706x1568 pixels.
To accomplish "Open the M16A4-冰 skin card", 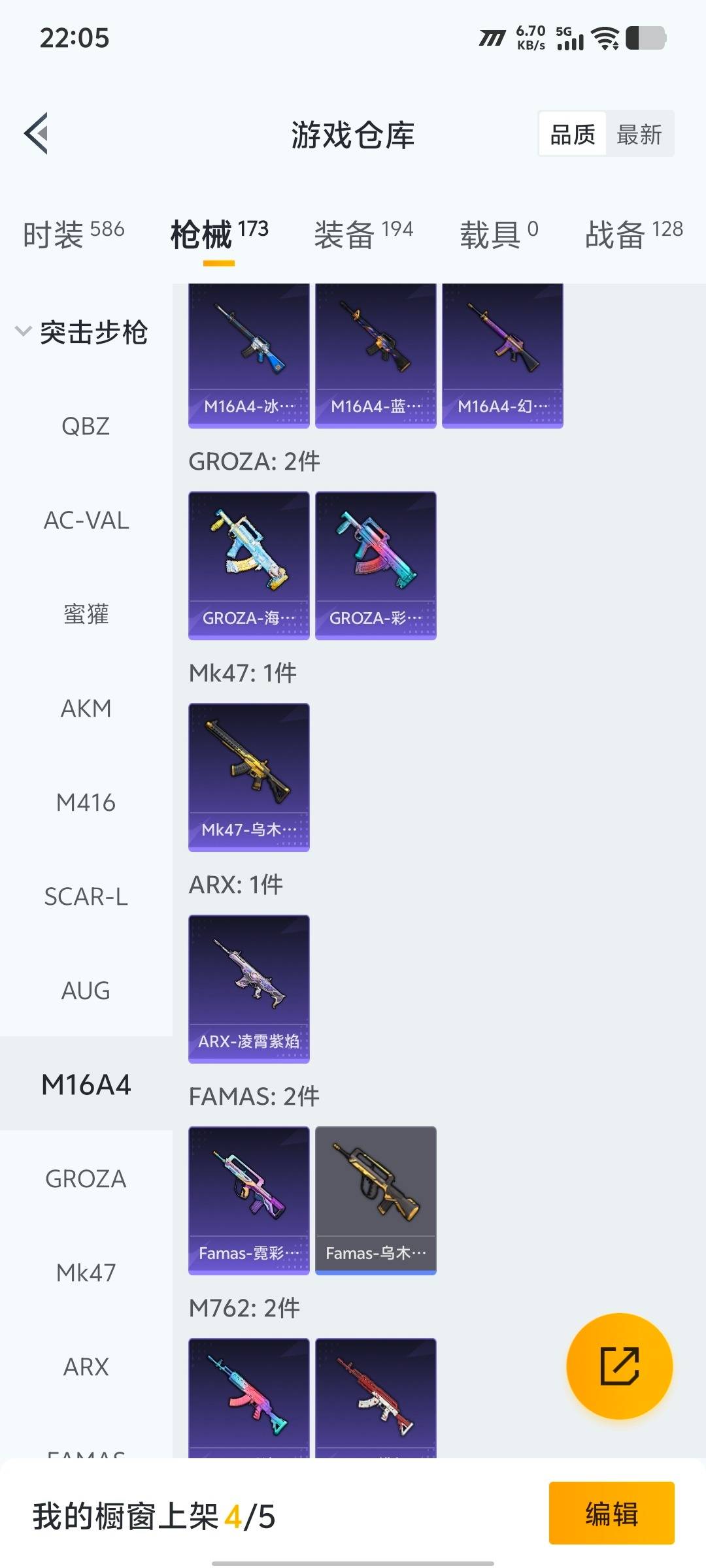I will point(248,356).
